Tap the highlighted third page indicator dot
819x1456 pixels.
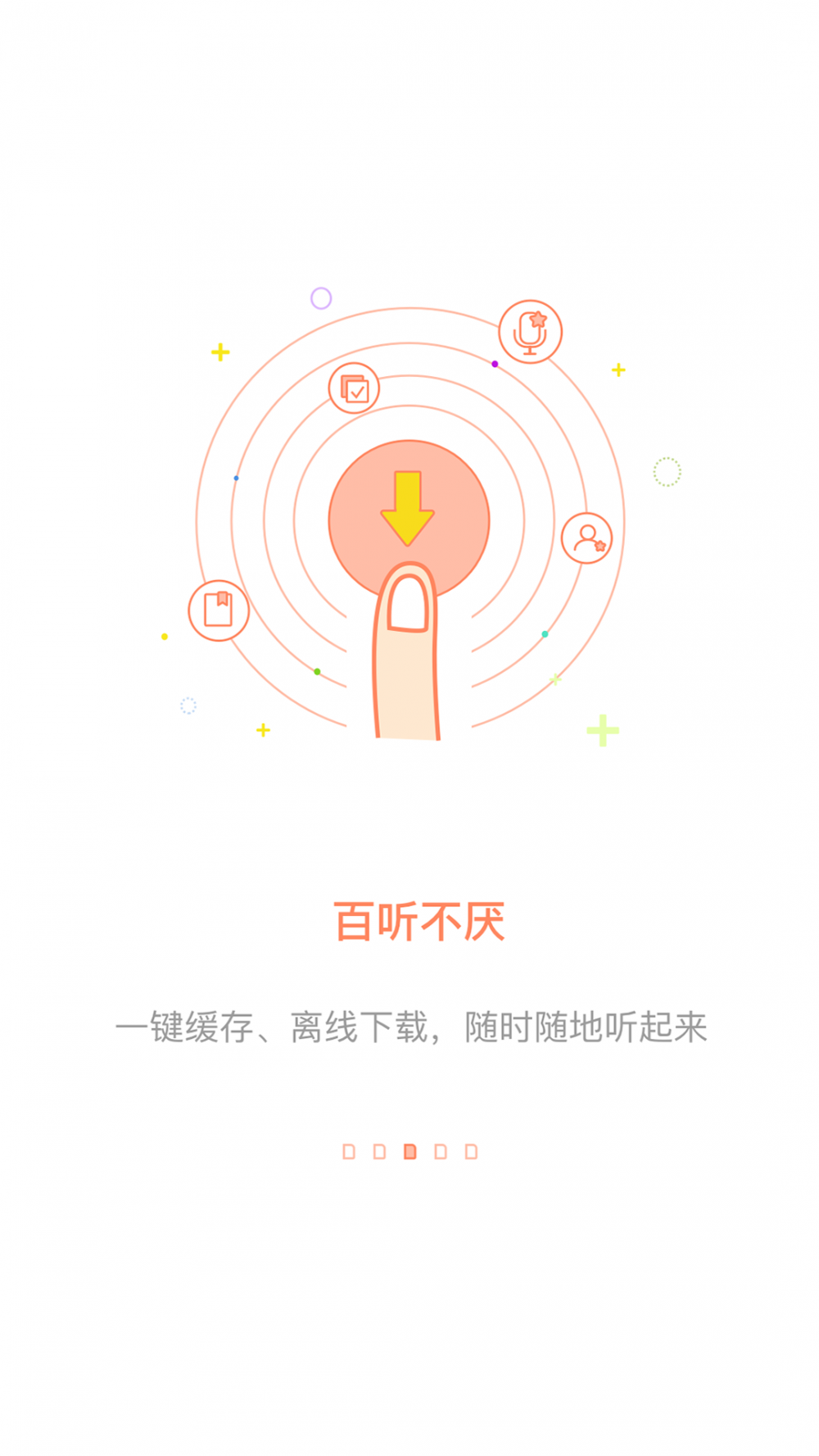[x=410, y=1151]
